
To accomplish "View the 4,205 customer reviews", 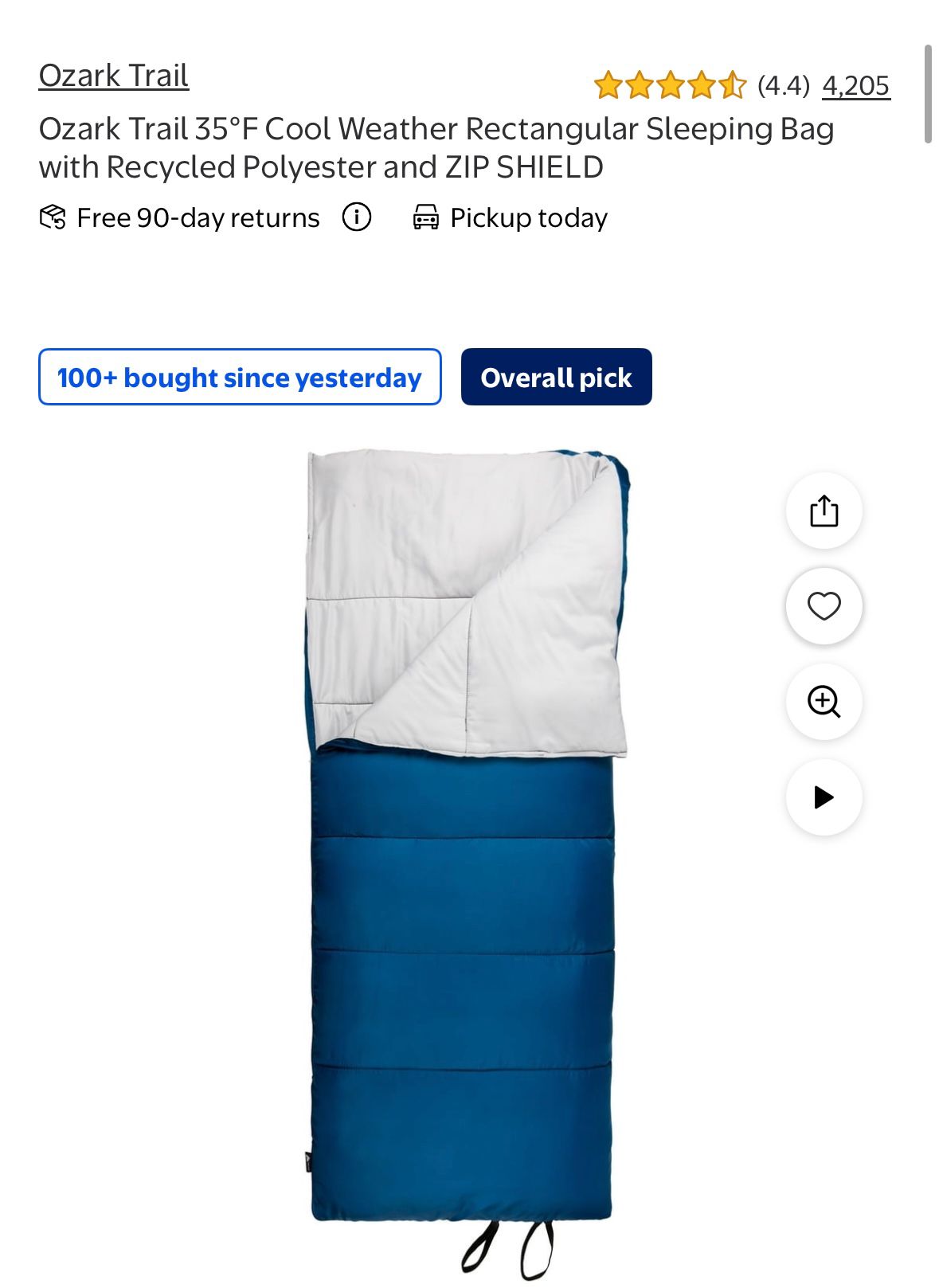I will pyautogui.click(x=855, y=85).
